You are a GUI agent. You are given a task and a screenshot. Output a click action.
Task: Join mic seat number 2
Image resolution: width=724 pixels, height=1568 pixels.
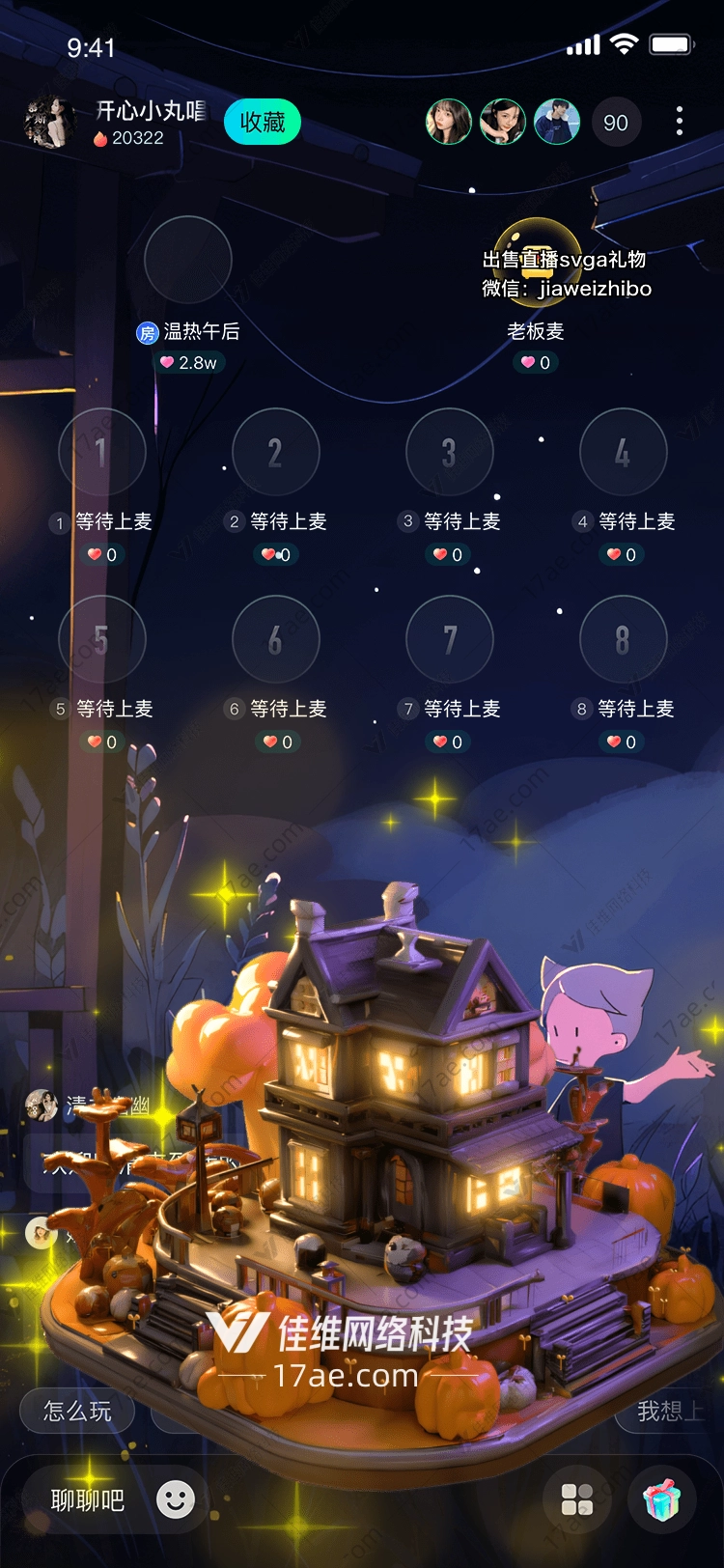[x=275, y=452]
